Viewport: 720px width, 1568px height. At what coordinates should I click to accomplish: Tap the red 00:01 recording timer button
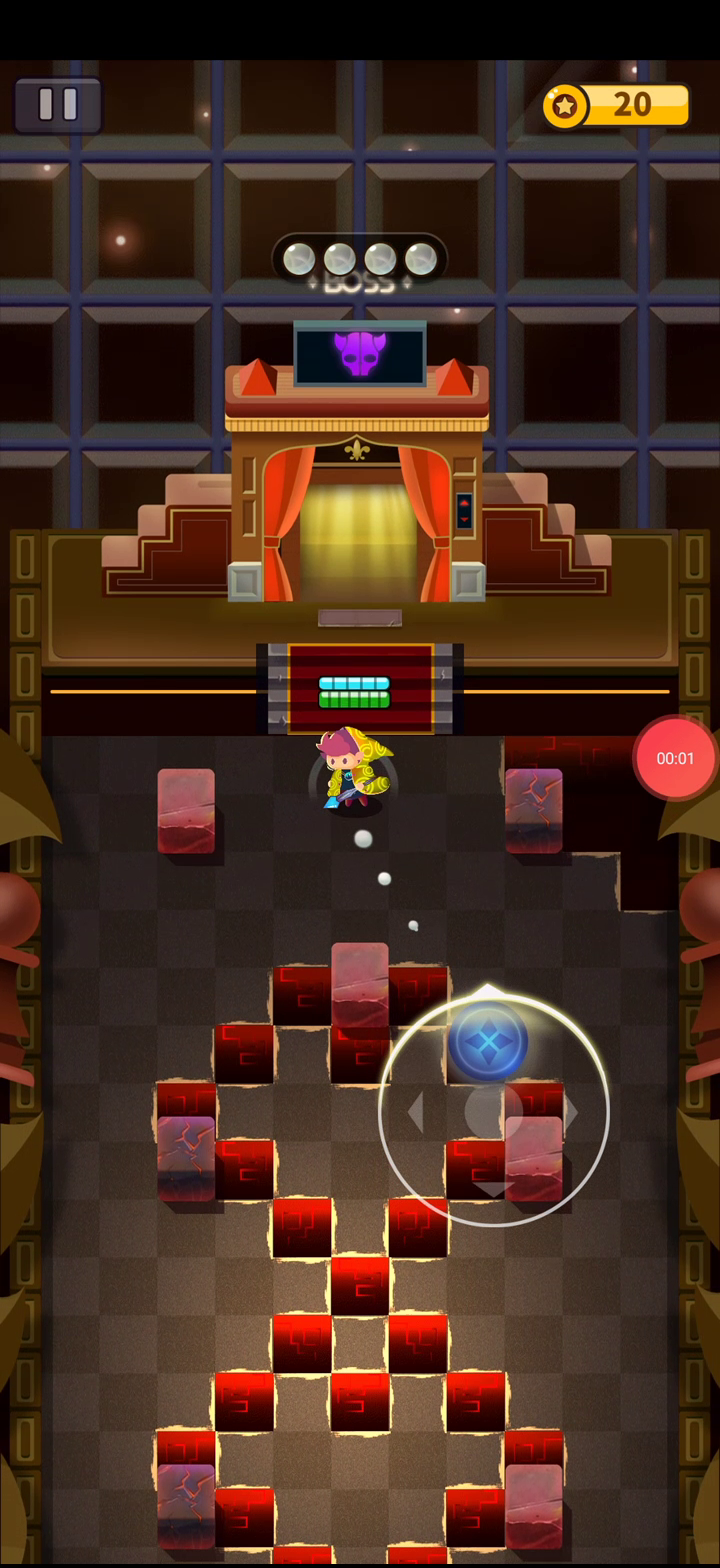pos(675,758)
